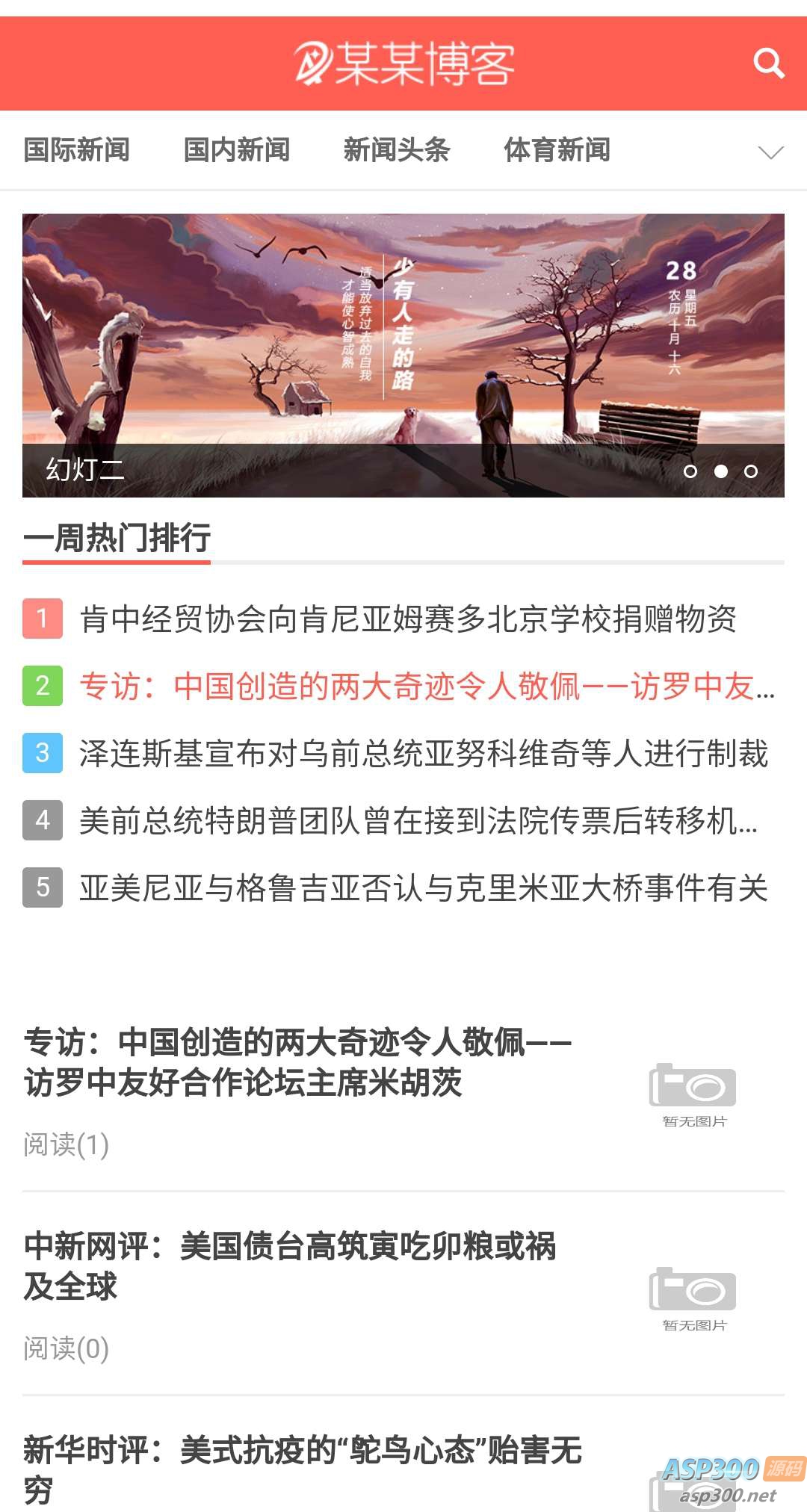807x1512 pixels.
Task: Select the blue rank badge 3
Action: [44, 749]
